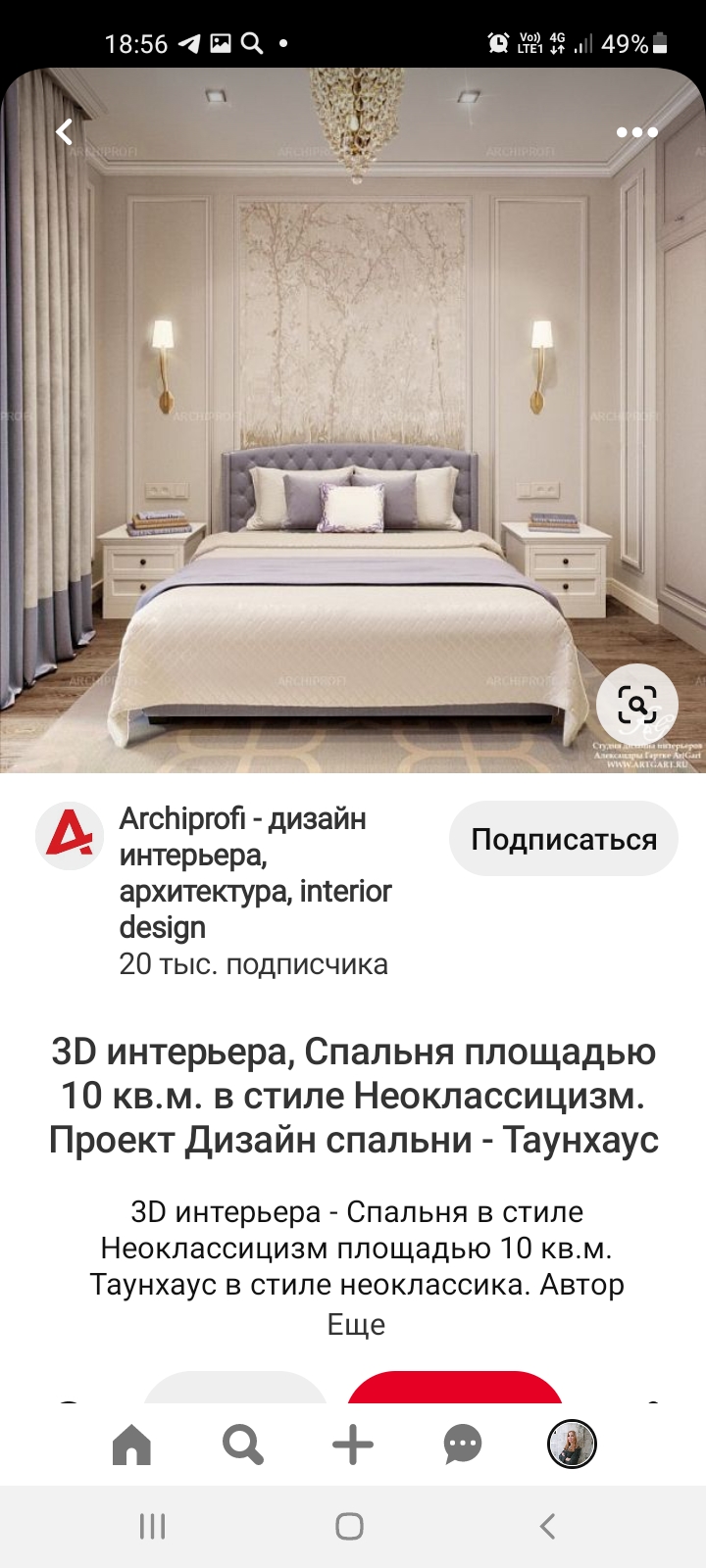Expand the description with Еще
Image resolution: width=706 pixels, height=1568 pixels.
[356, 1325]
